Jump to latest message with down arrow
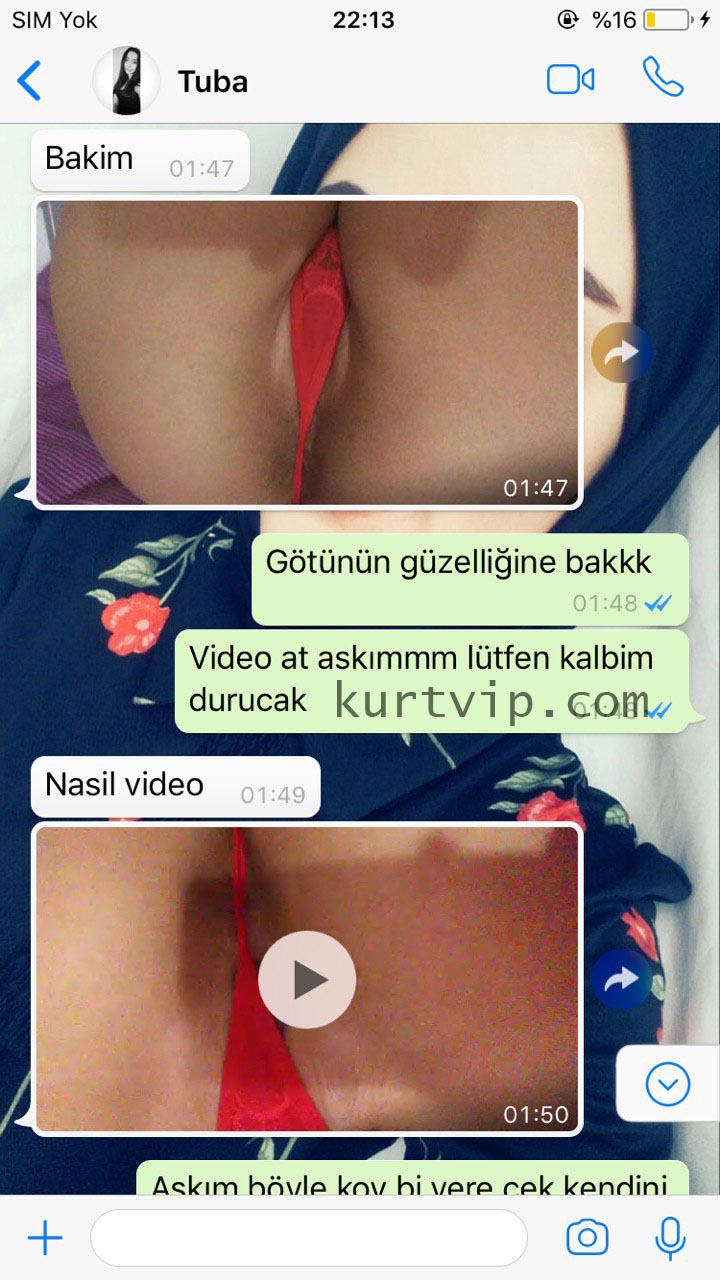The image size is (720, 1280). click(668, 1083)
